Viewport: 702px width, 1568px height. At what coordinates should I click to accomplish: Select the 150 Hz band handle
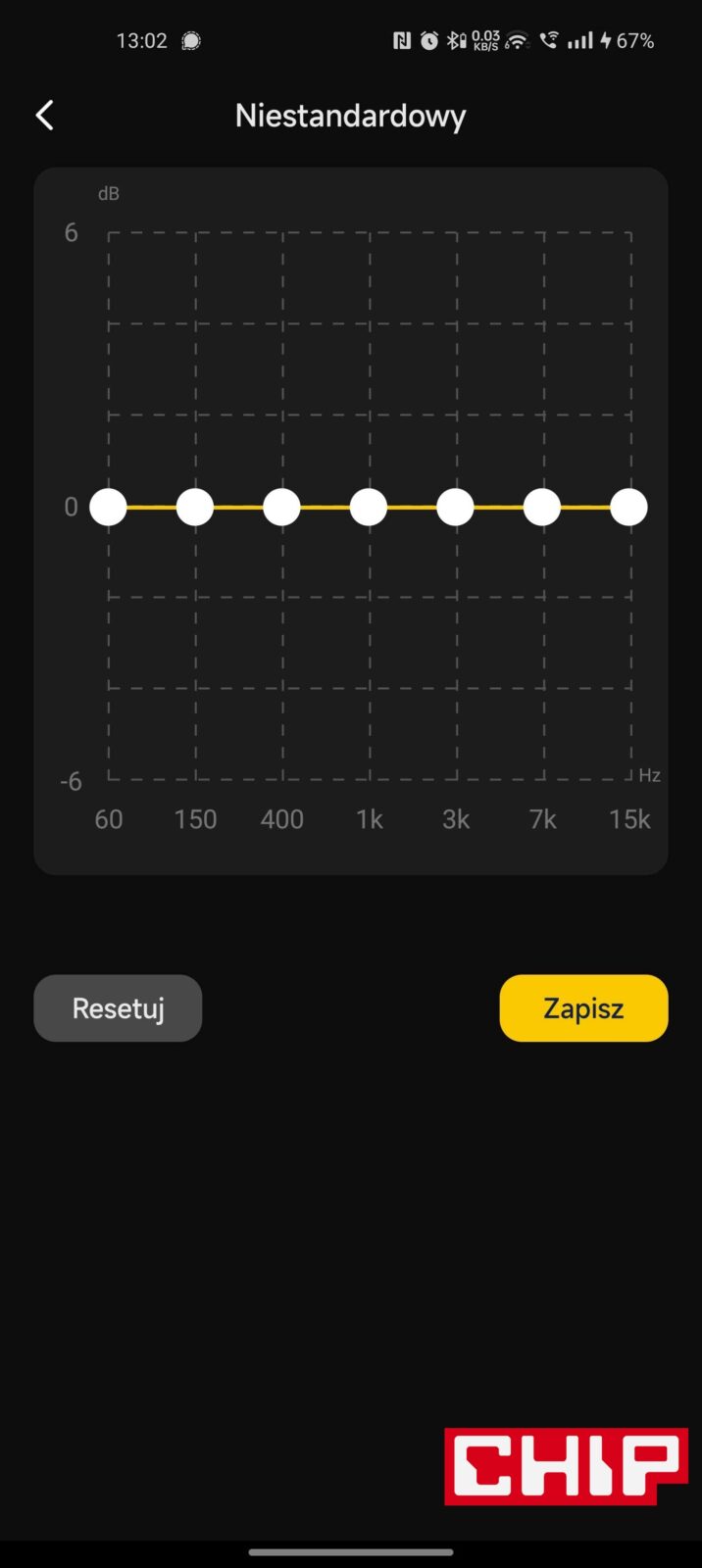pos(195,508)
